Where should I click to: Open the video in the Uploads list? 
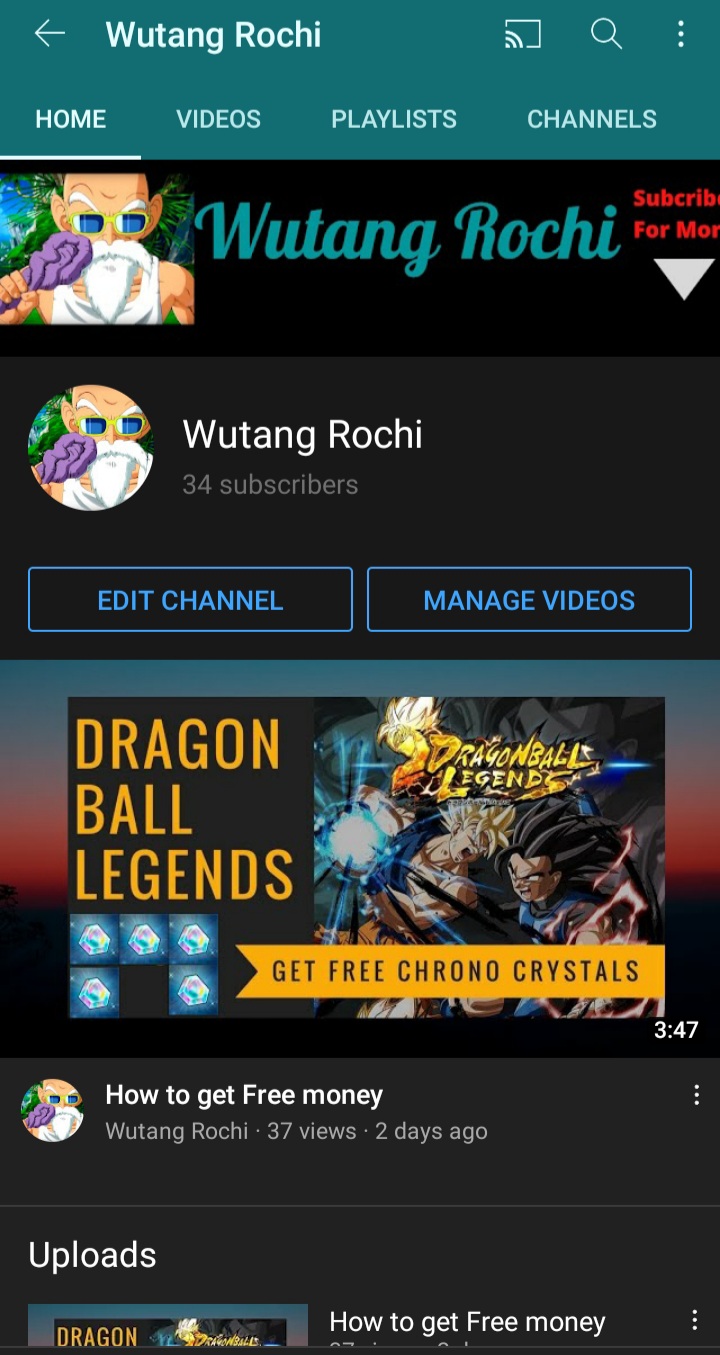(467, 1322)
